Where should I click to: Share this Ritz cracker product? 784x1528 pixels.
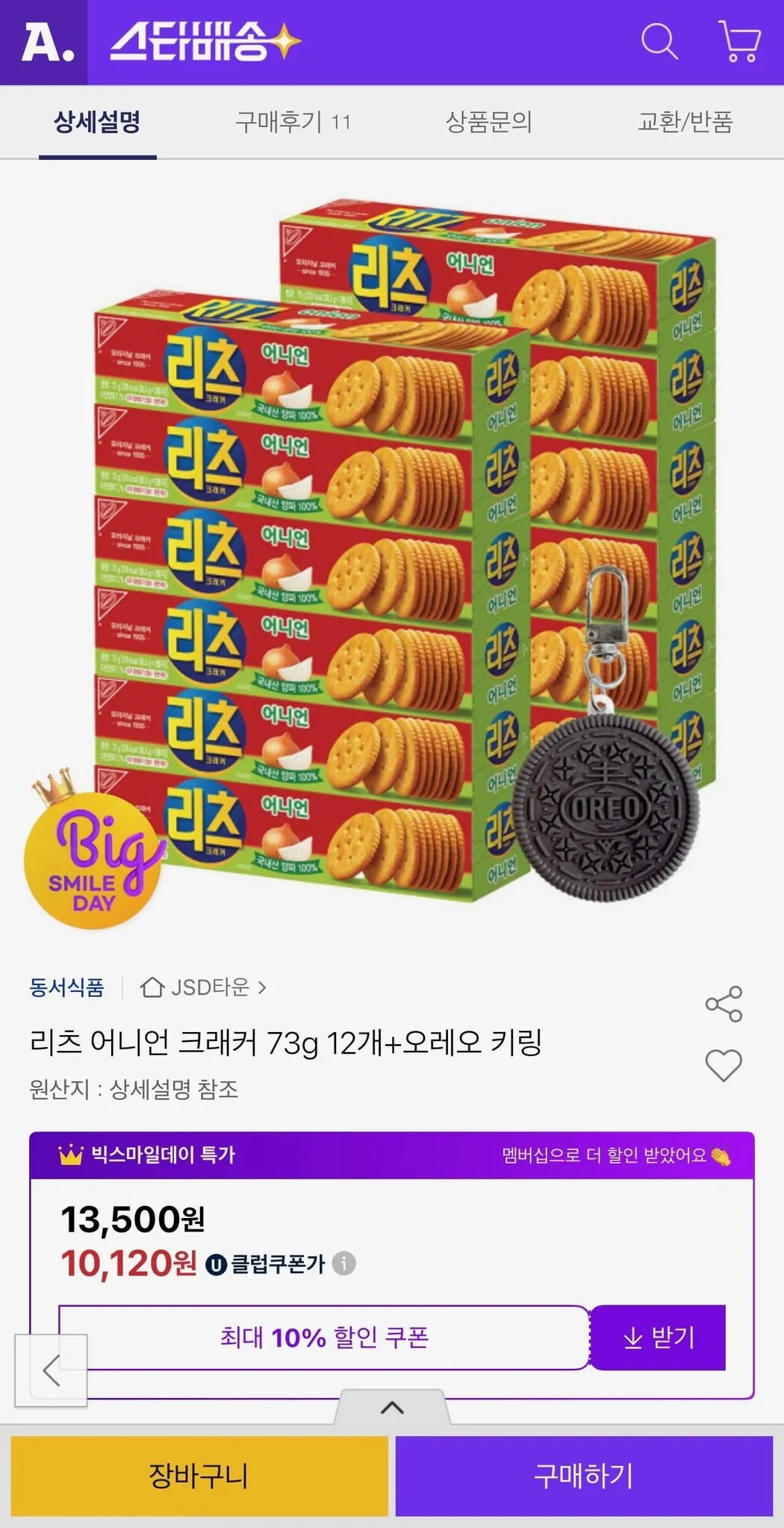[724, 1004]
